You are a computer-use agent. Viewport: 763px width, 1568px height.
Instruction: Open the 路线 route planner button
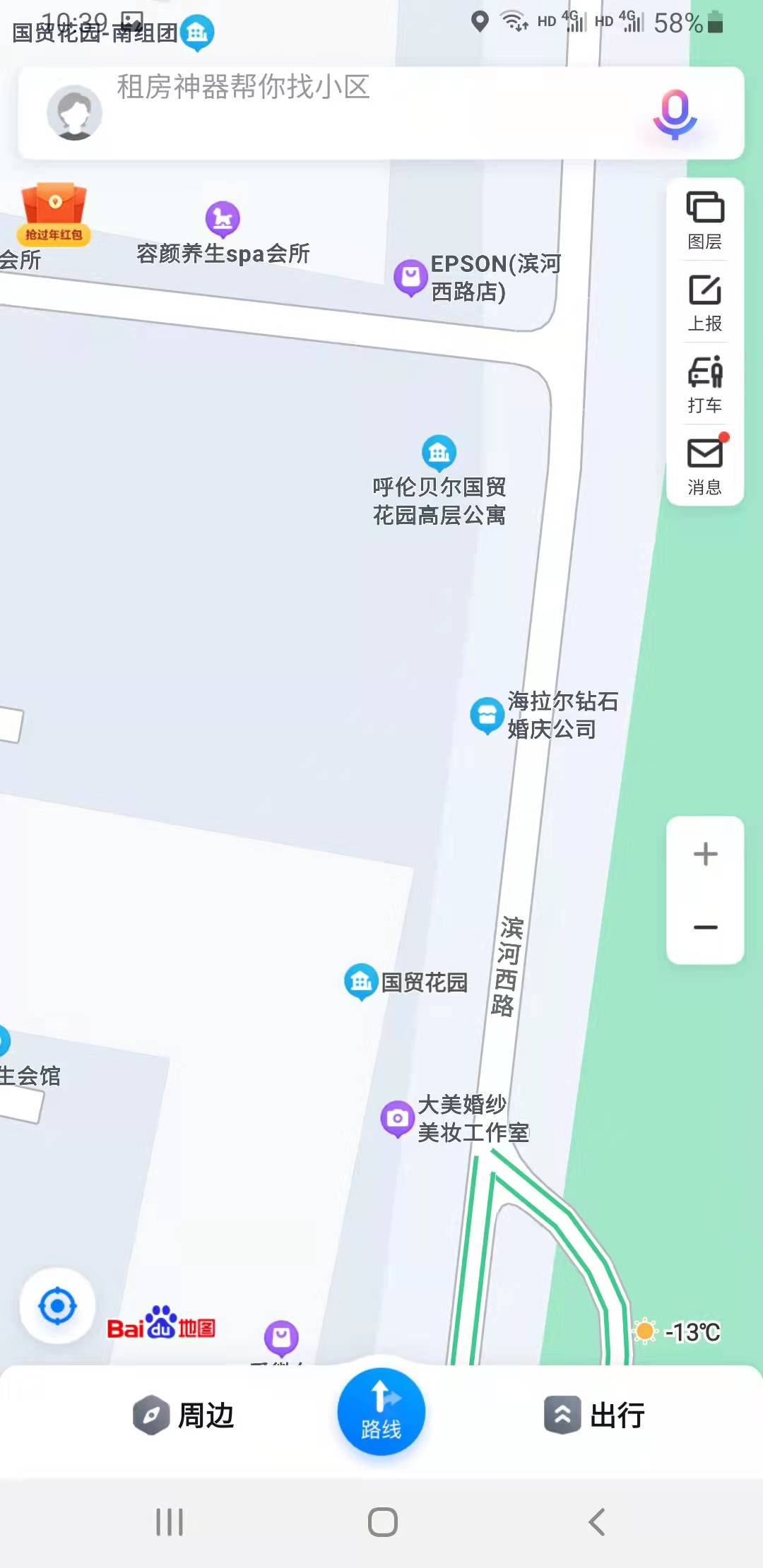point(381,1411)
